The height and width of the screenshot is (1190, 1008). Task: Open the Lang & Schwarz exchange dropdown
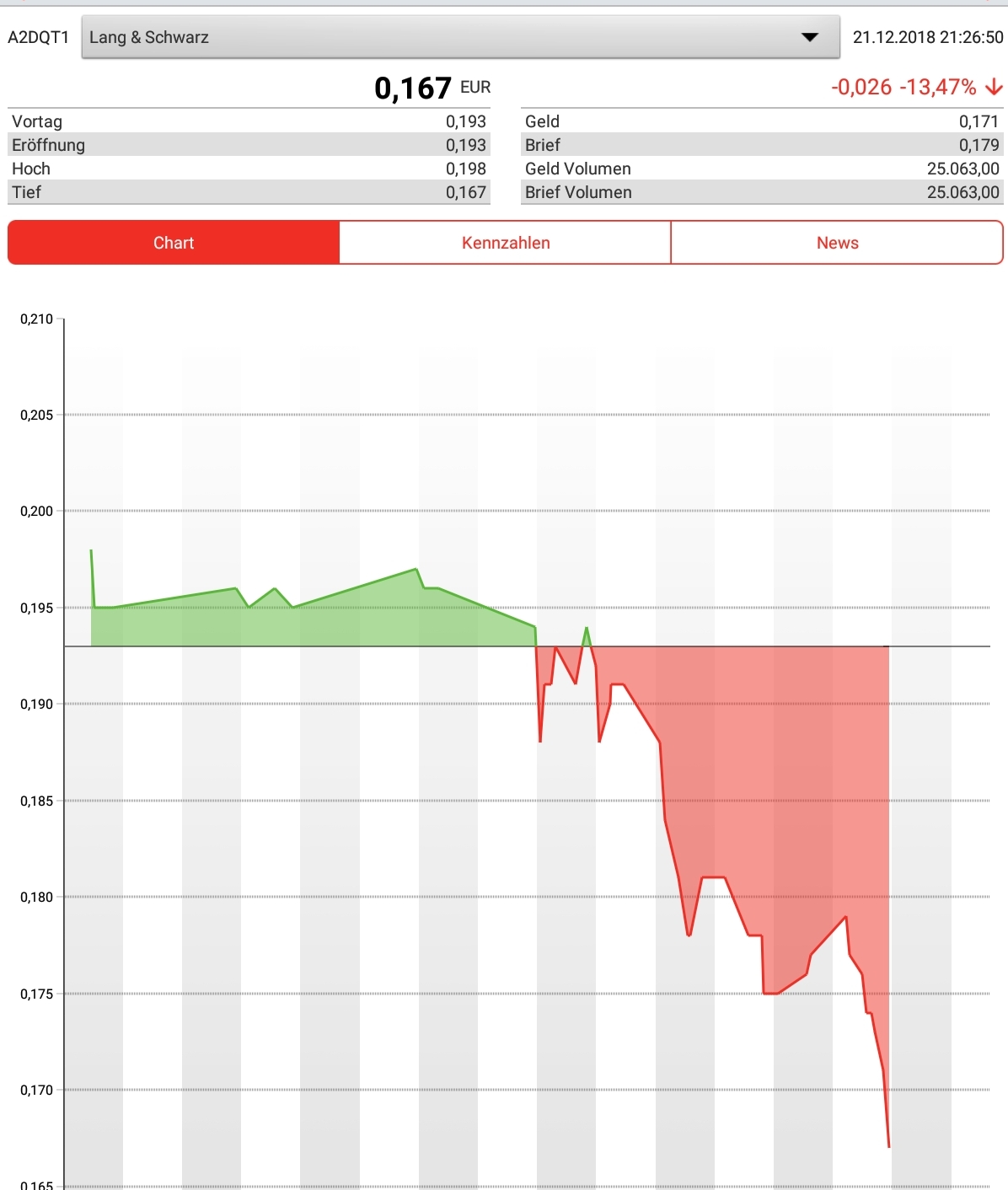coord(460,37)
